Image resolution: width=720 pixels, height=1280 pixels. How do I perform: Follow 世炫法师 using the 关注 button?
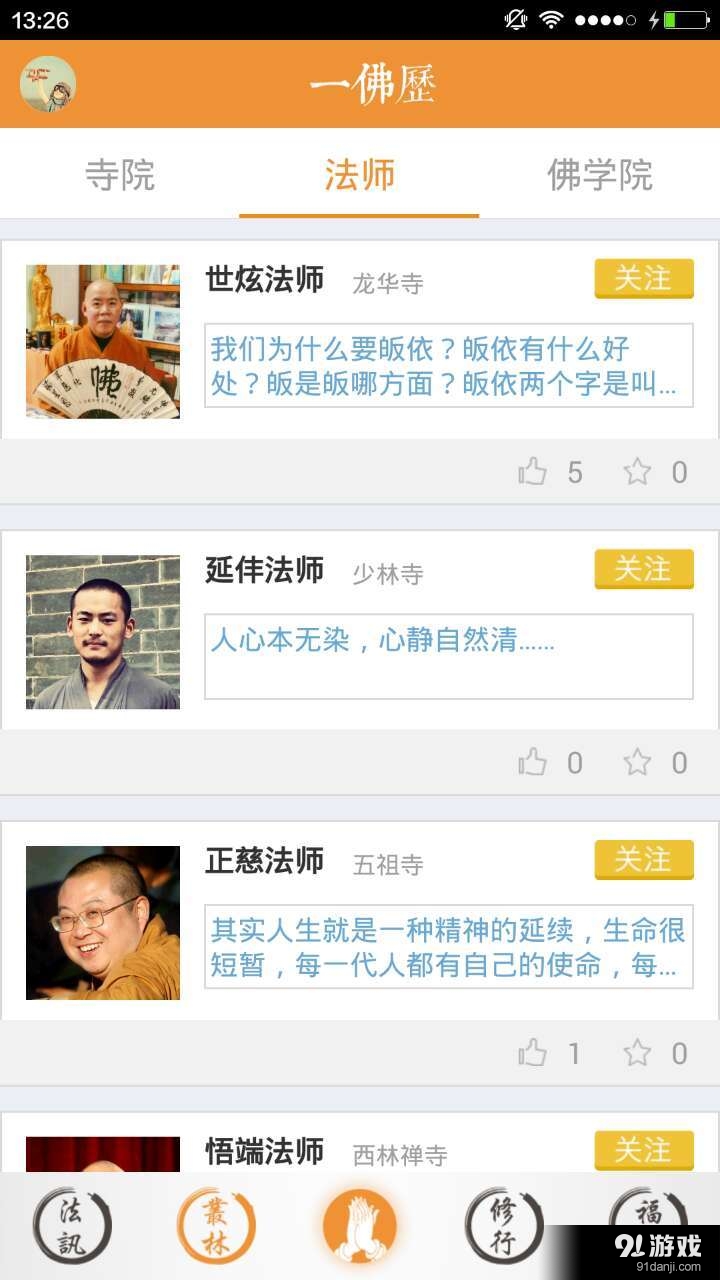[x=643, y=279]
